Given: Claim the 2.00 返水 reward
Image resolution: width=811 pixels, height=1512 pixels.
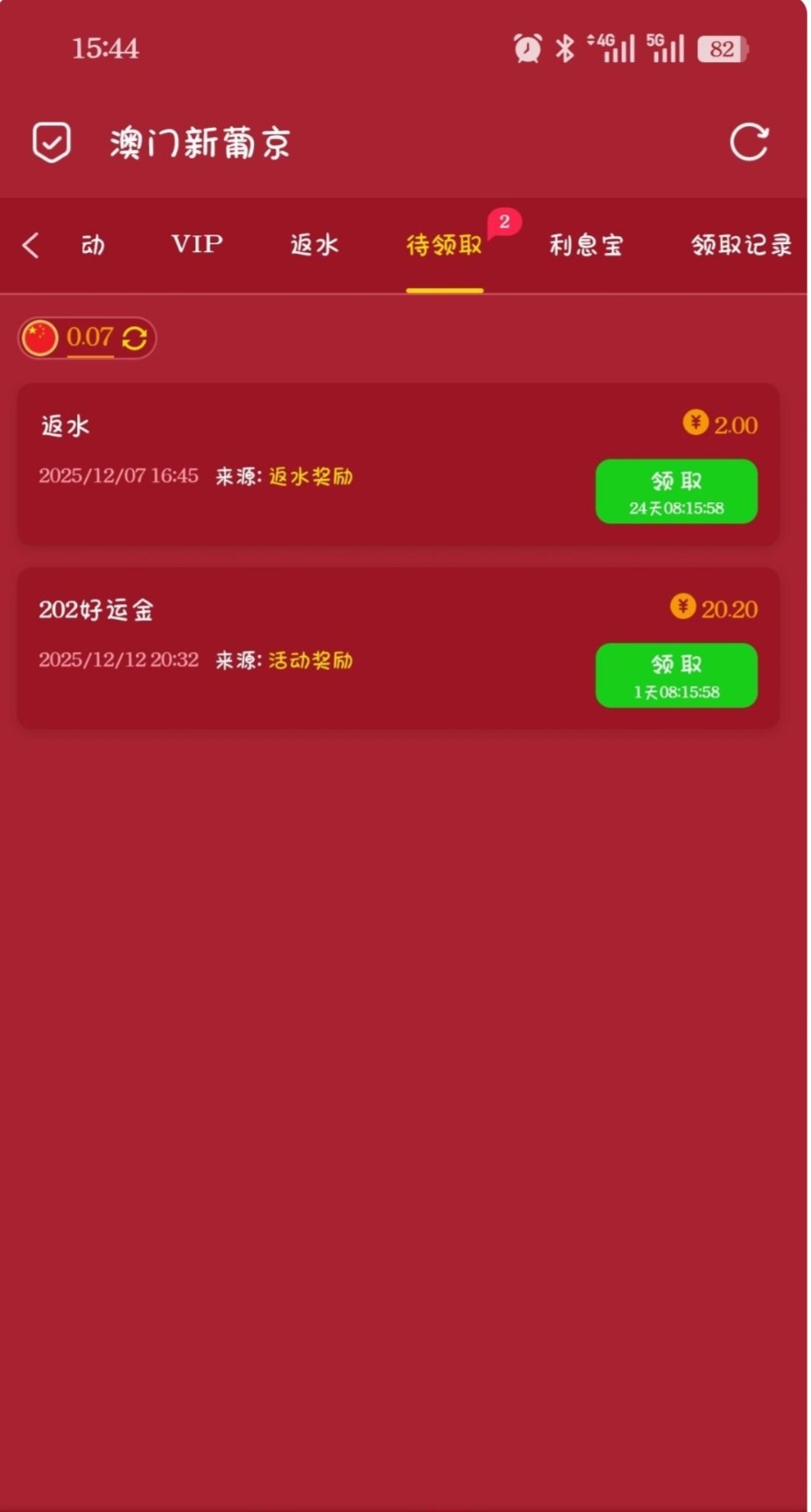Looking at the screenshot, I should click(676, 492).
